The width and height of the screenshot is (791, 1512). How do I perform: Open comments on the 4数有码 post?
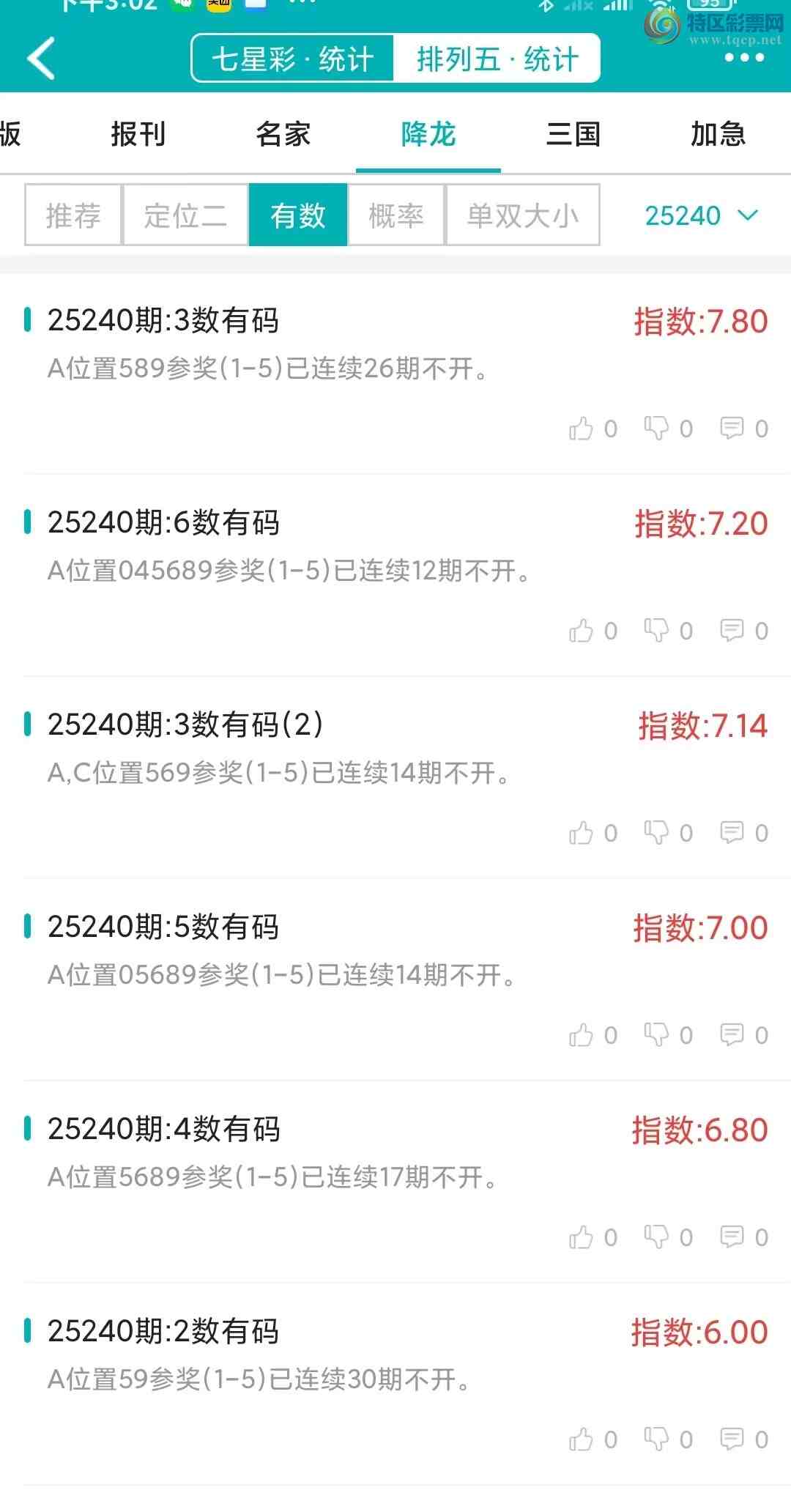[732, 1237]
